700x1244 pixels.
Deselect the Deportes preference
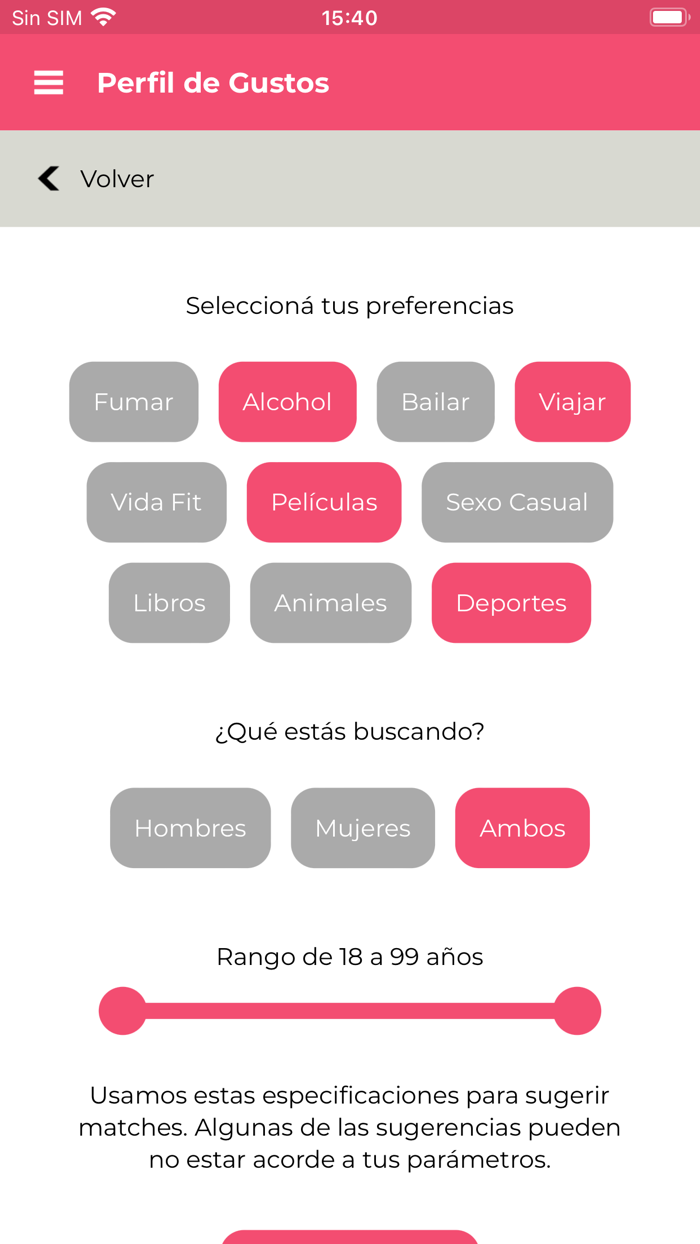coord(511,603)
